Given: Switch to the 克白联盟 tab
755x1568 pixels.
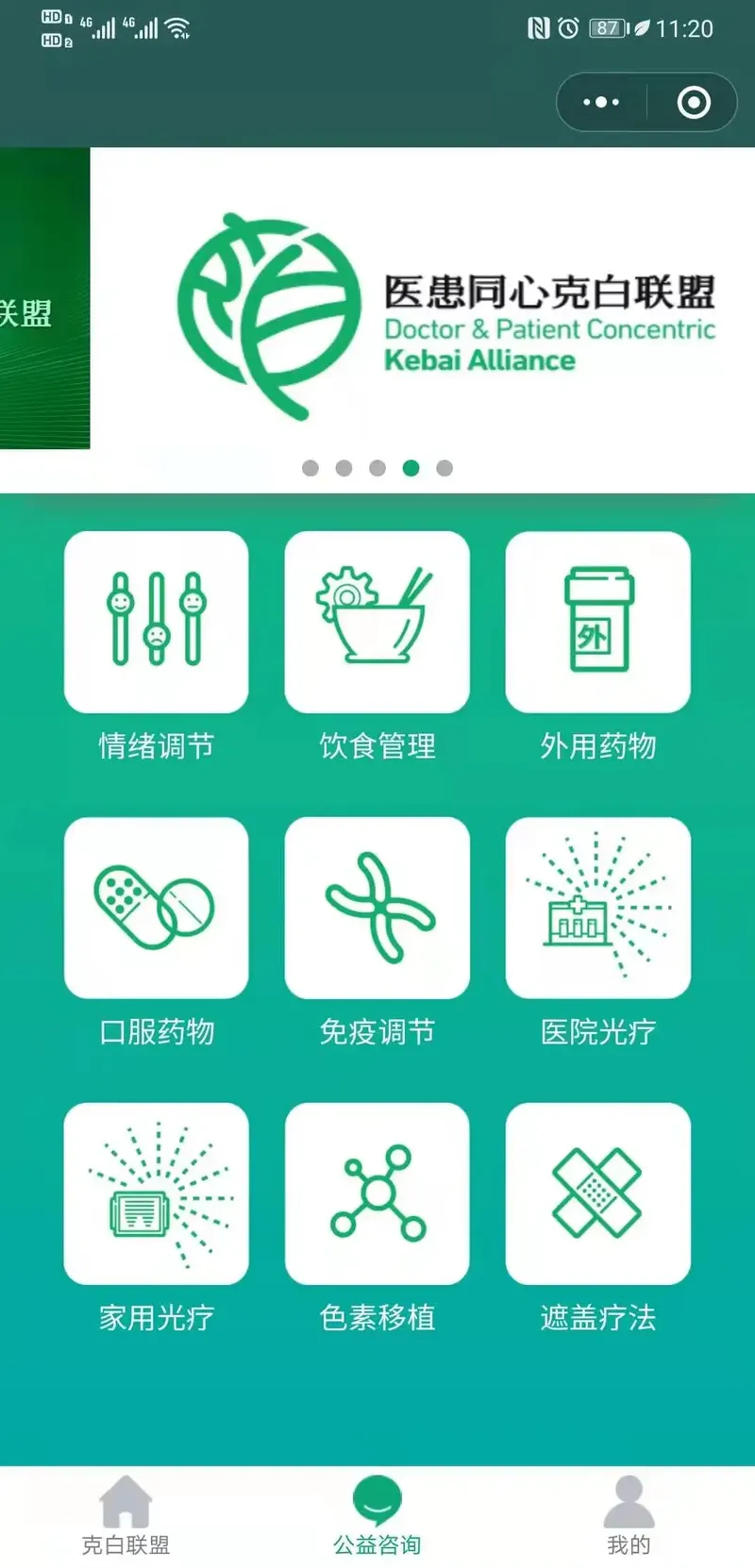Looking at the screenshot, I should pyautogui.click(x=126, y=1516).
